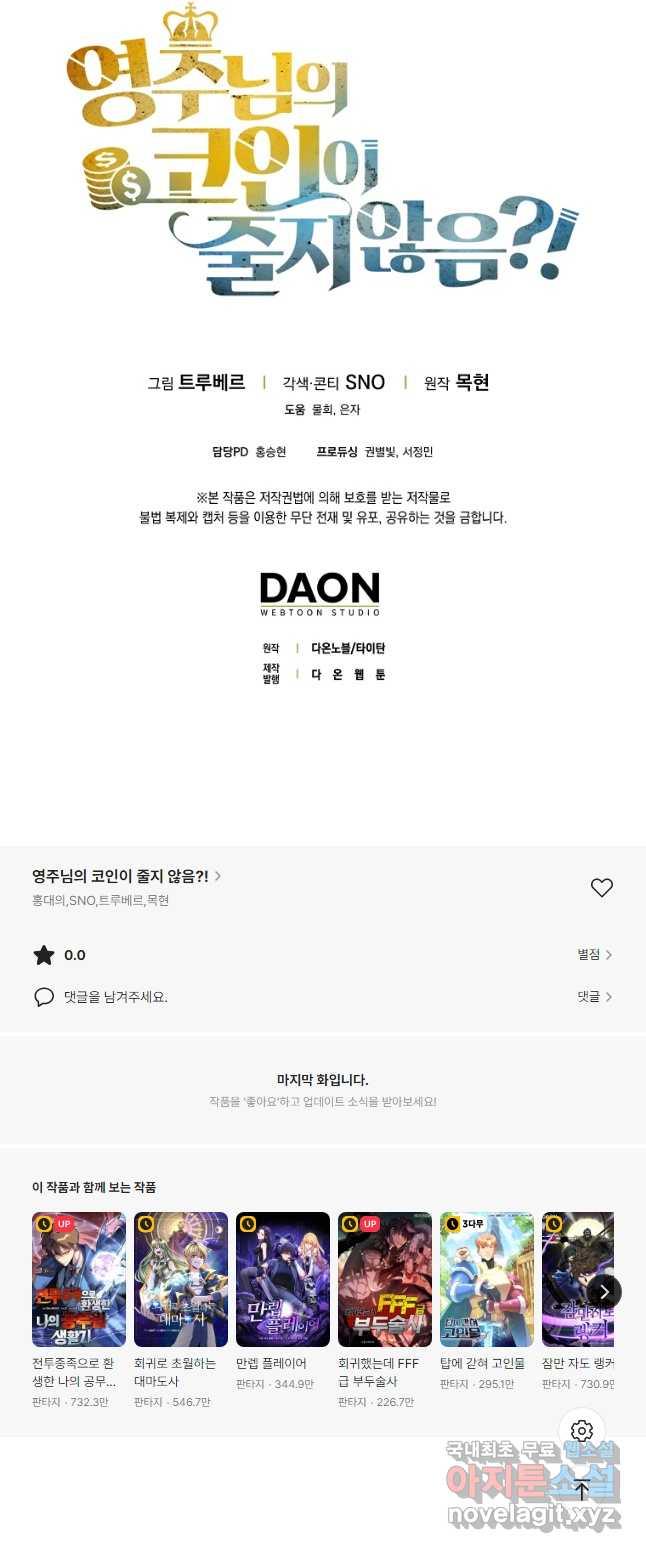Open viewer settings gear icon

click(582, 1431)
